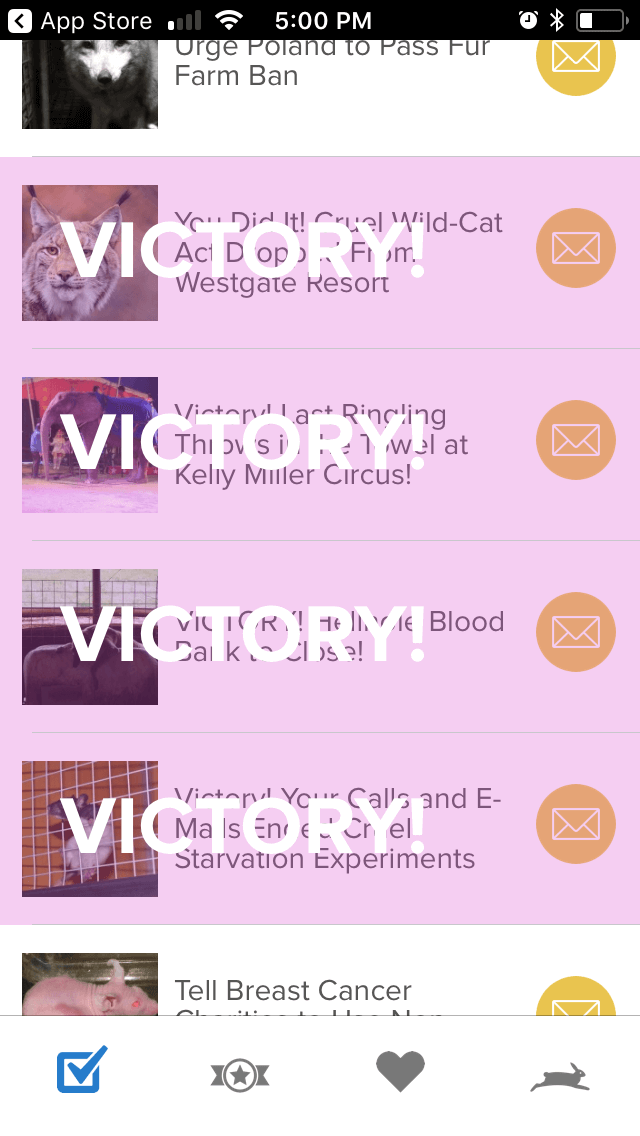Open the Kelly Miller Circus victory row

tap(320, 445)
